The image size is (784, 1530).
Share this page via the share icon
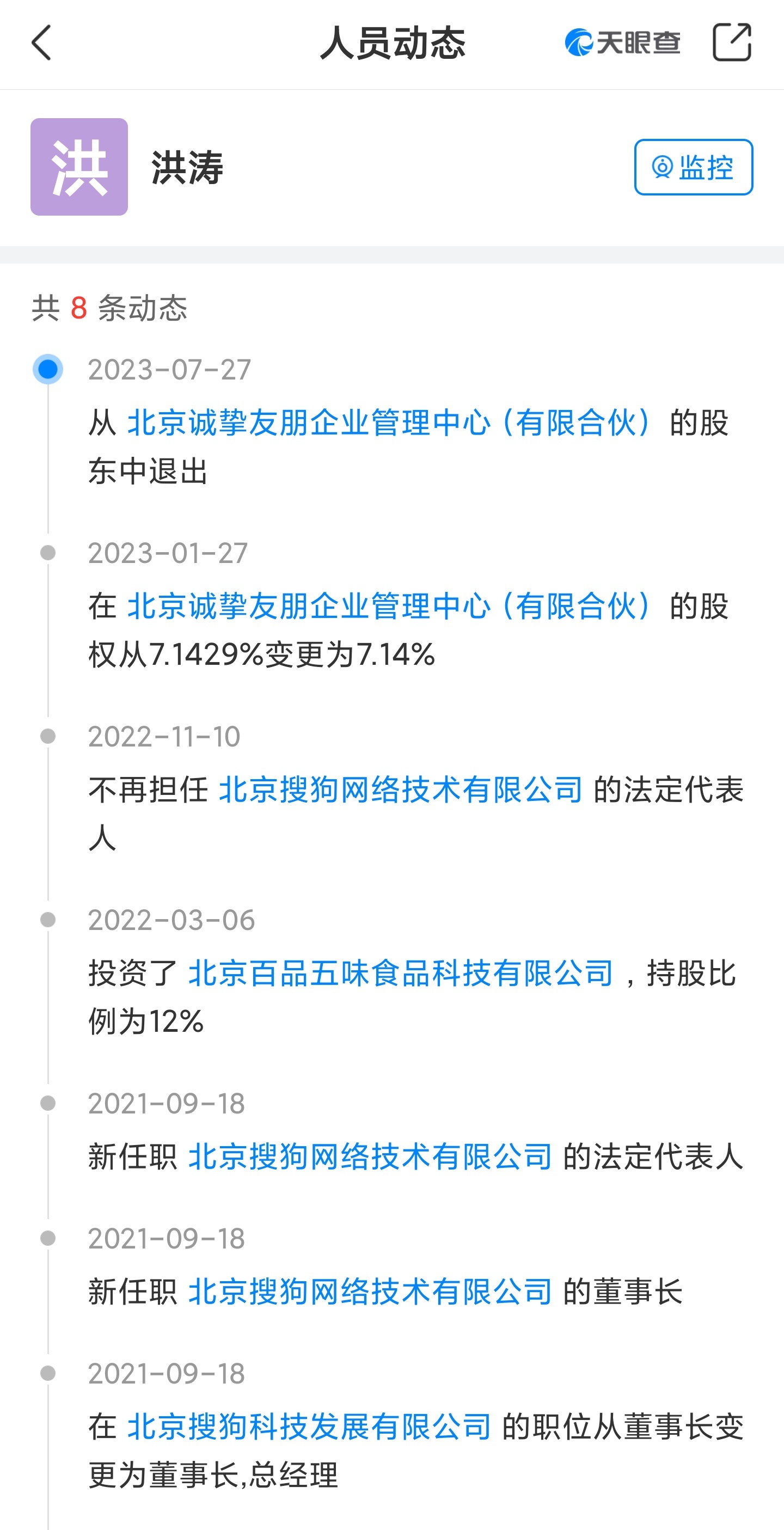(x=732, y=43)
